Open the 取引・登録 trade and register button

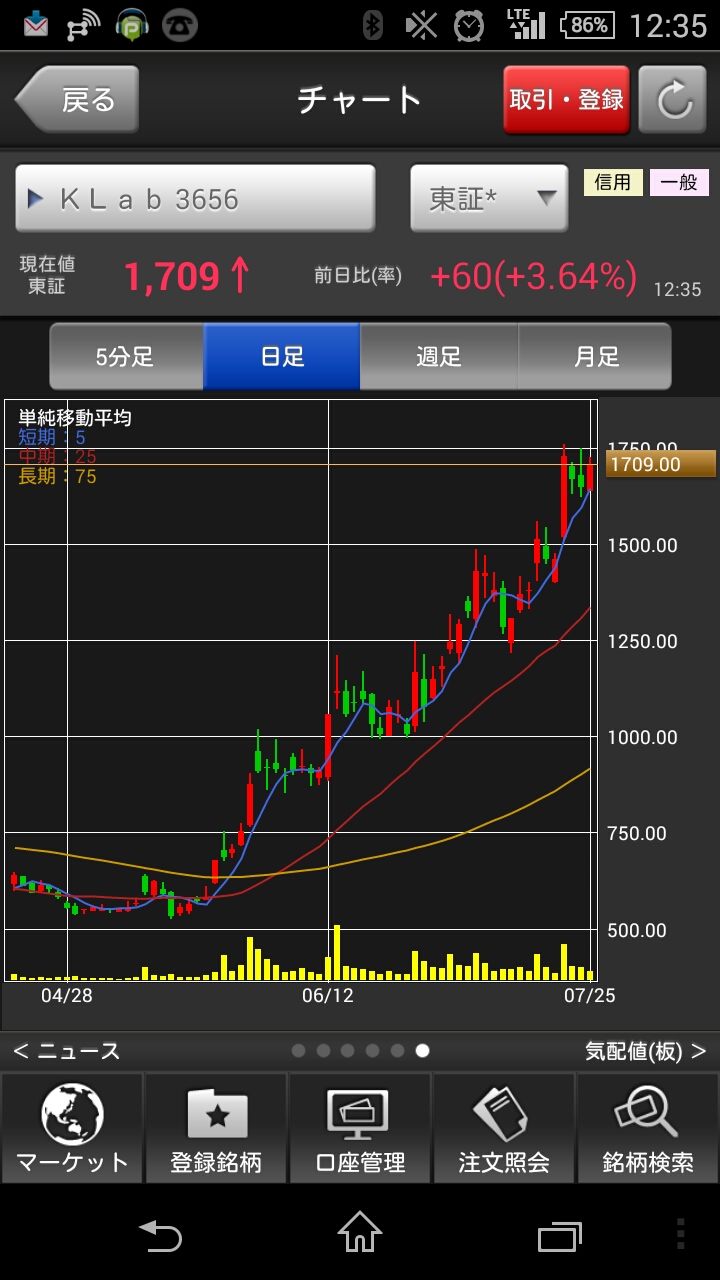566,100
